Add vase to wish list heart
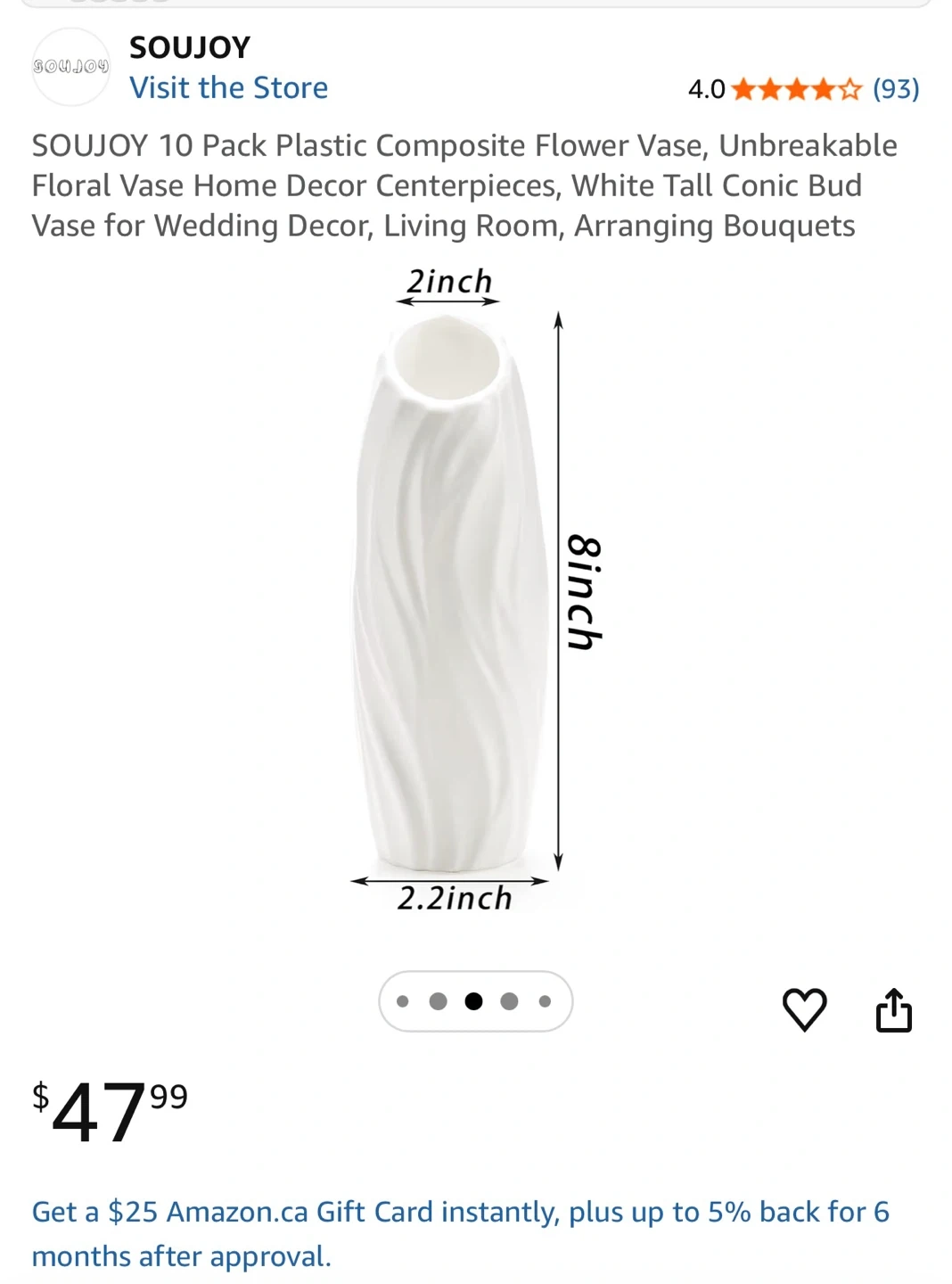Viewport: 952px width, 1284px height. (x=804, y=1009)
